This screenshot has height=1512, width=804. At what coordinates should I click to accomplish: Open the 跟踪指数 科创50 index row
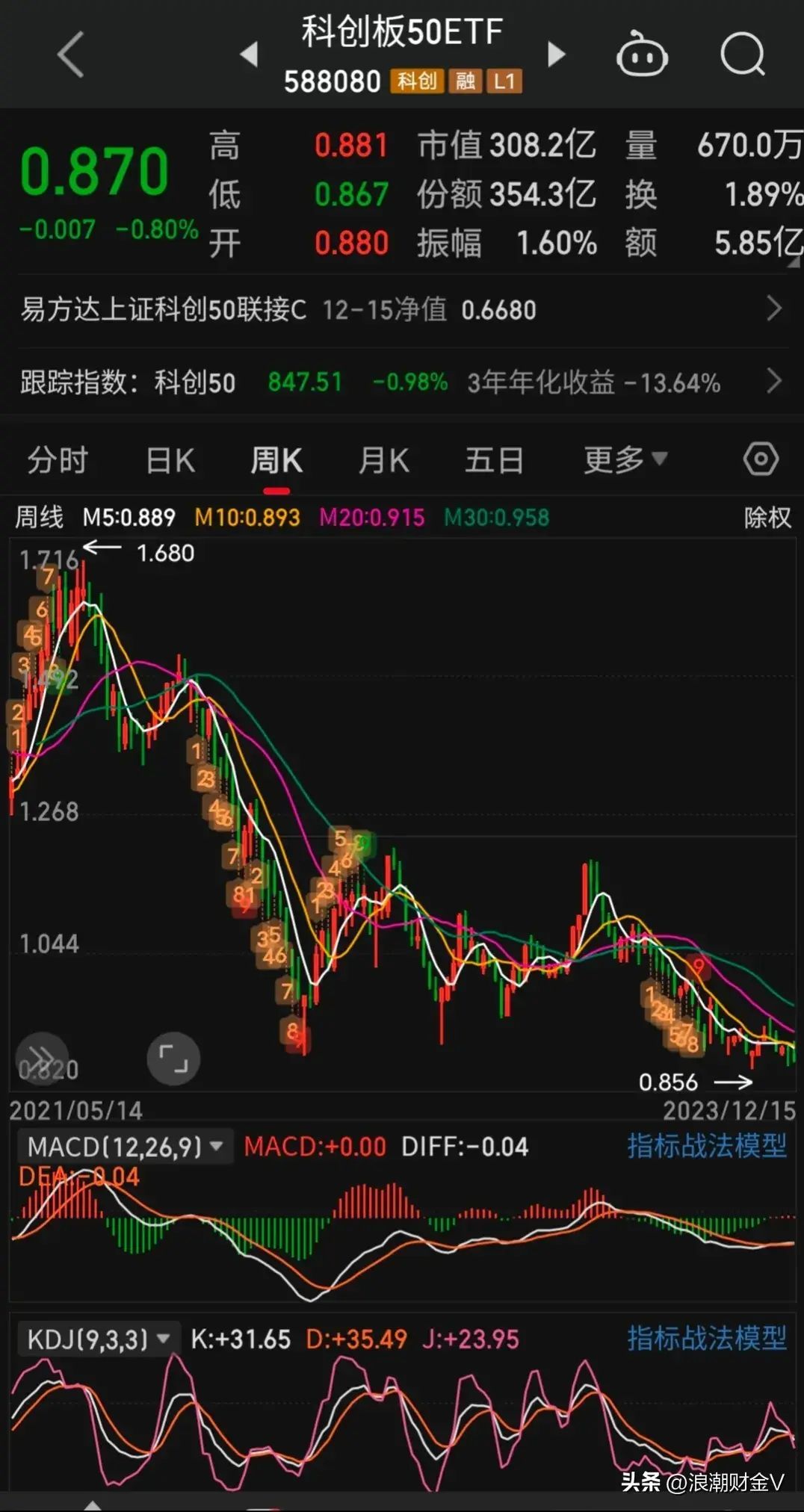pyautogui.click(x=402, y=382)
